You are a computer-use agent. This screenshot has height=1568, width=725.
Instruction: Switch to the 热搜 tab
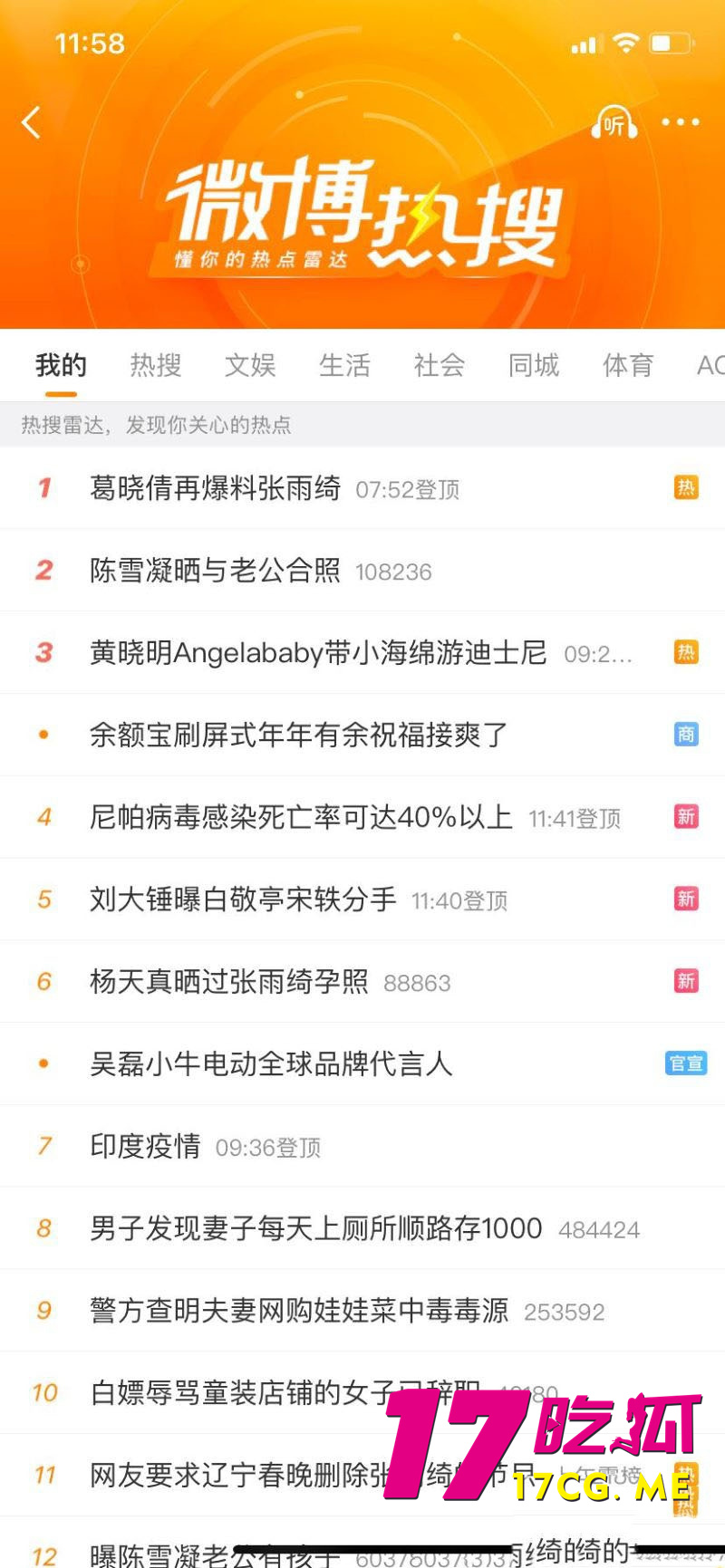coord(155,365)
